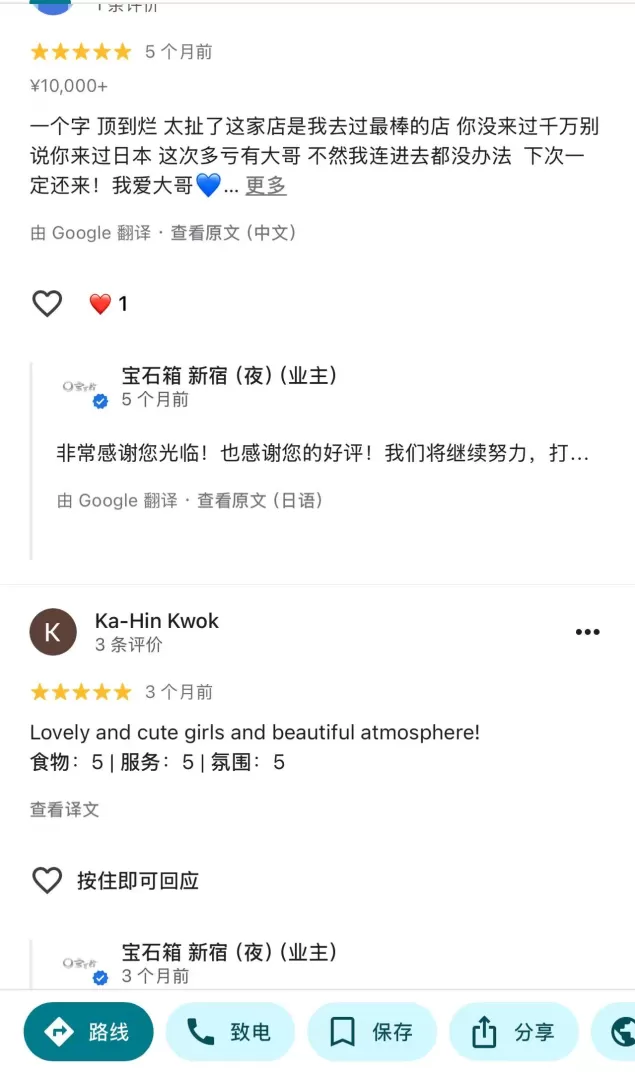This screenshot has height=1080, width=635.
Task: Open overflow menu on Ka-Hin Kwok's review
Action: coord(587,632)
